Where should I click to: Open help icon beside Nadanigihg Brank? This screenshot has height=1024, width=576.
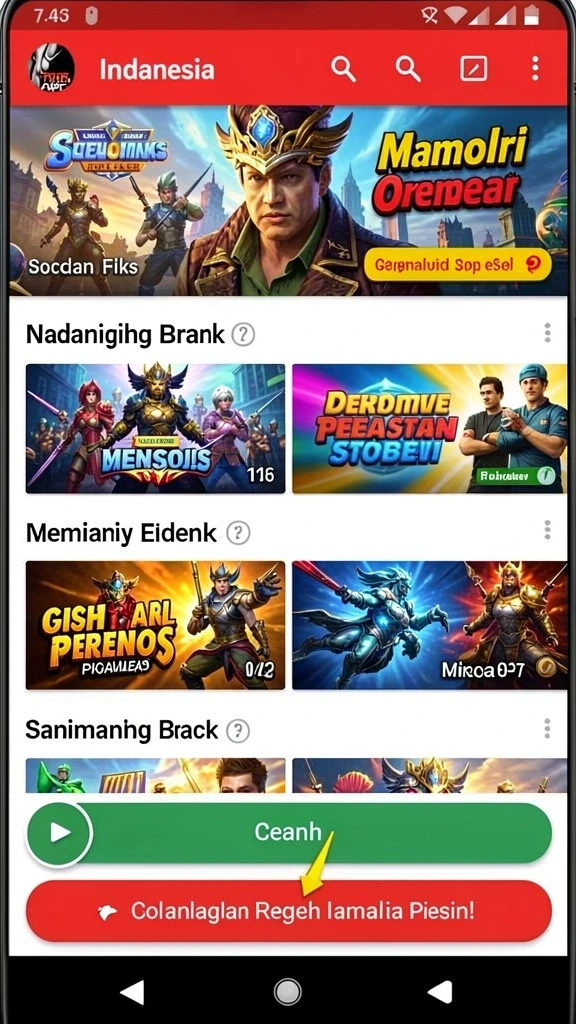244,335
